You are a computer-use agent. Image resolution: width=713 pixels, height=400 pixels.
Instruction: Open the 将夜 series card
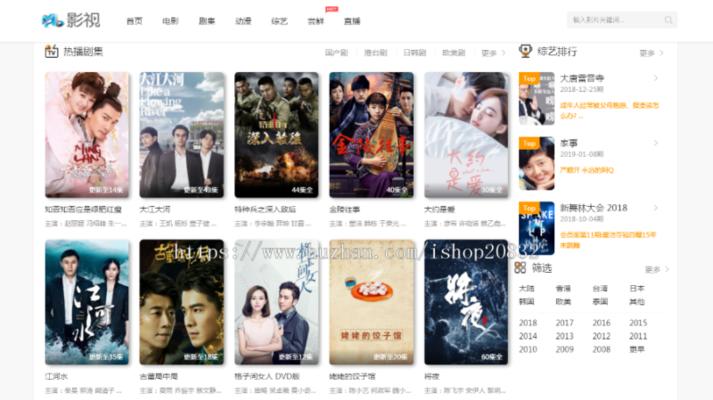coord(466,302)
